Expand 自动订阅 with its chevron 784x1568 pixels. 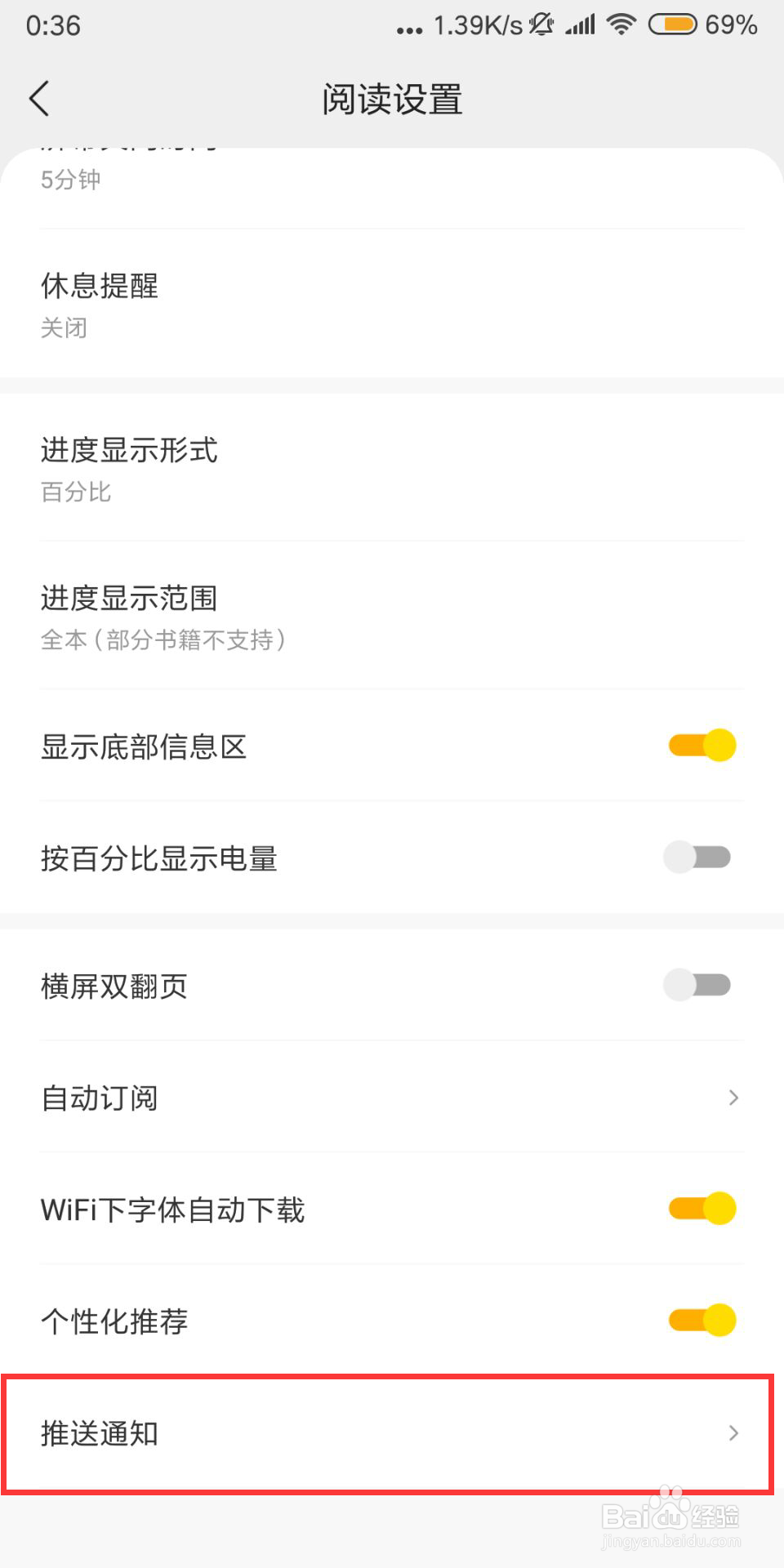(x=731, y=1098)
